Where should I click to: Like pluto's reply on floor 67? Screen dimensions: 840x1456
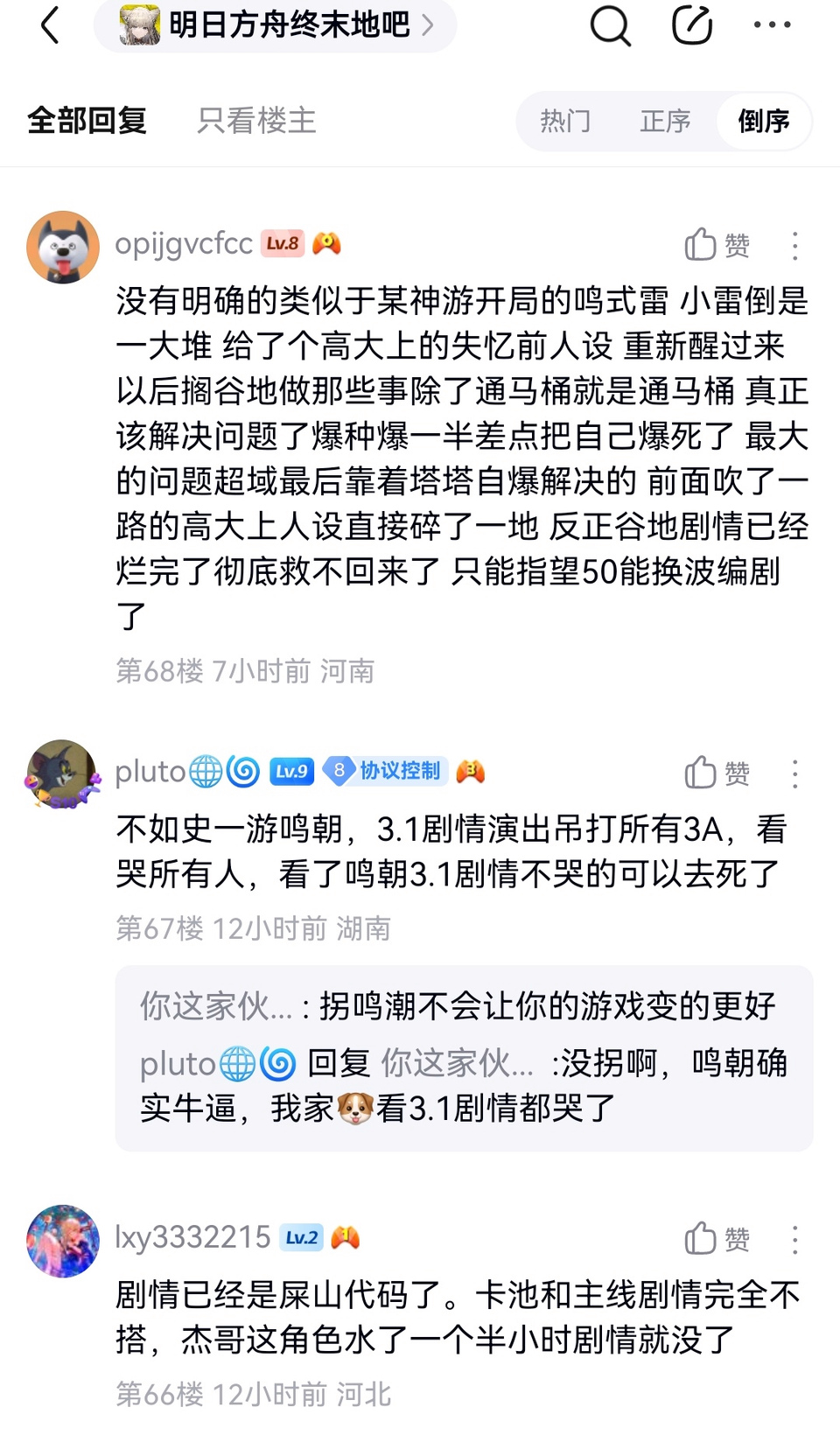tap(717, 773)
